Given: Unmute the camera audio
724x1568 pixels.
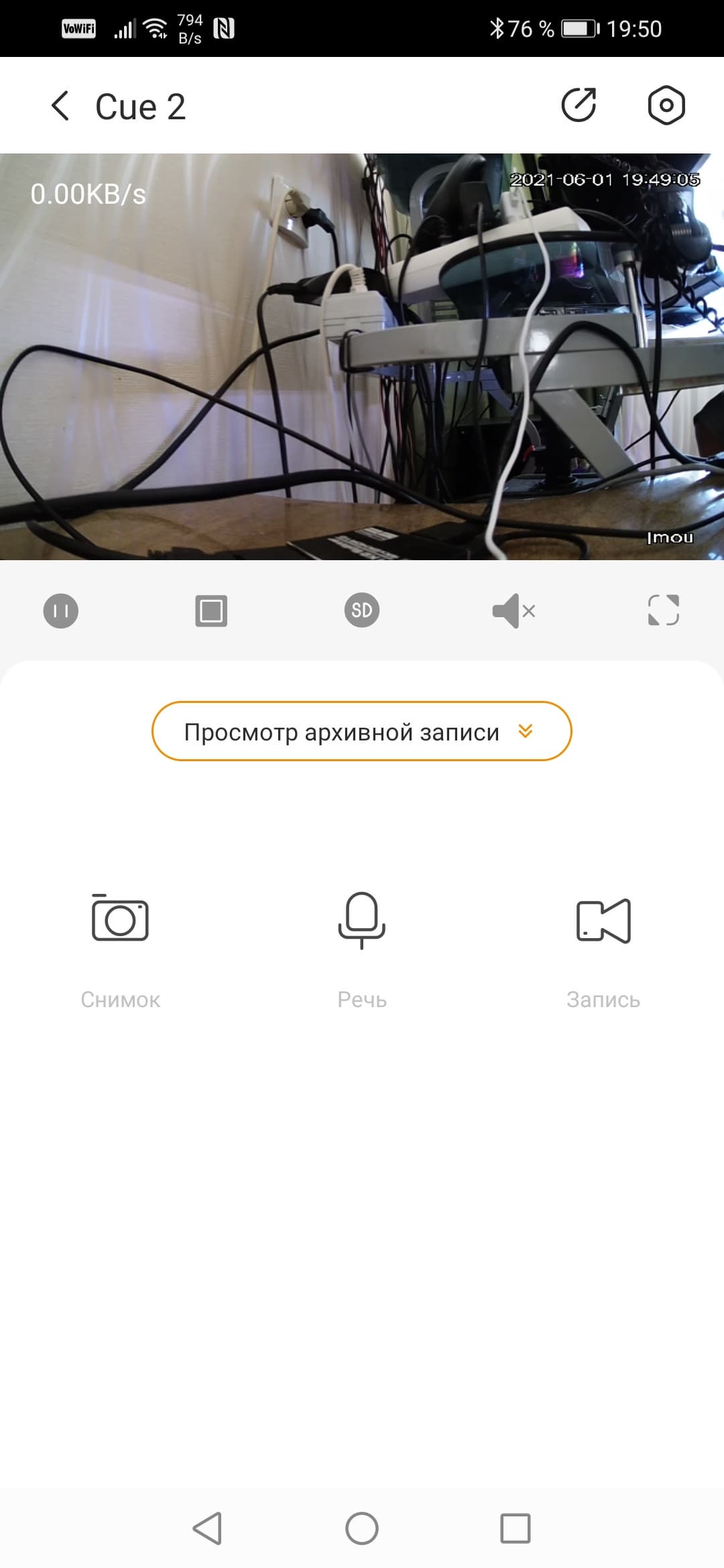Looking at the screenshot, I should [x=514, y=610].
